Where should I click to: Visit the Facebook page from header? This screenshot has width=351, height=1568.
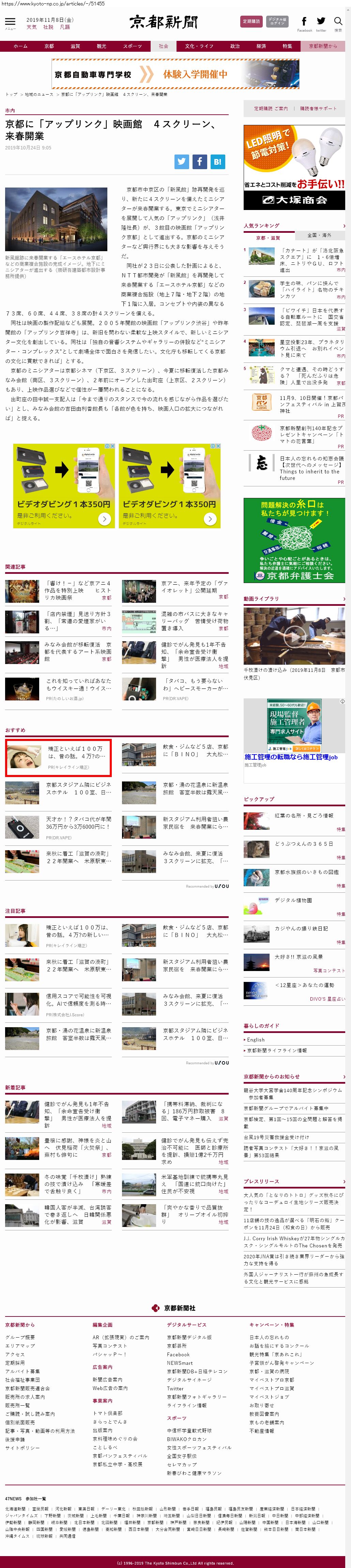pos(304,22)
